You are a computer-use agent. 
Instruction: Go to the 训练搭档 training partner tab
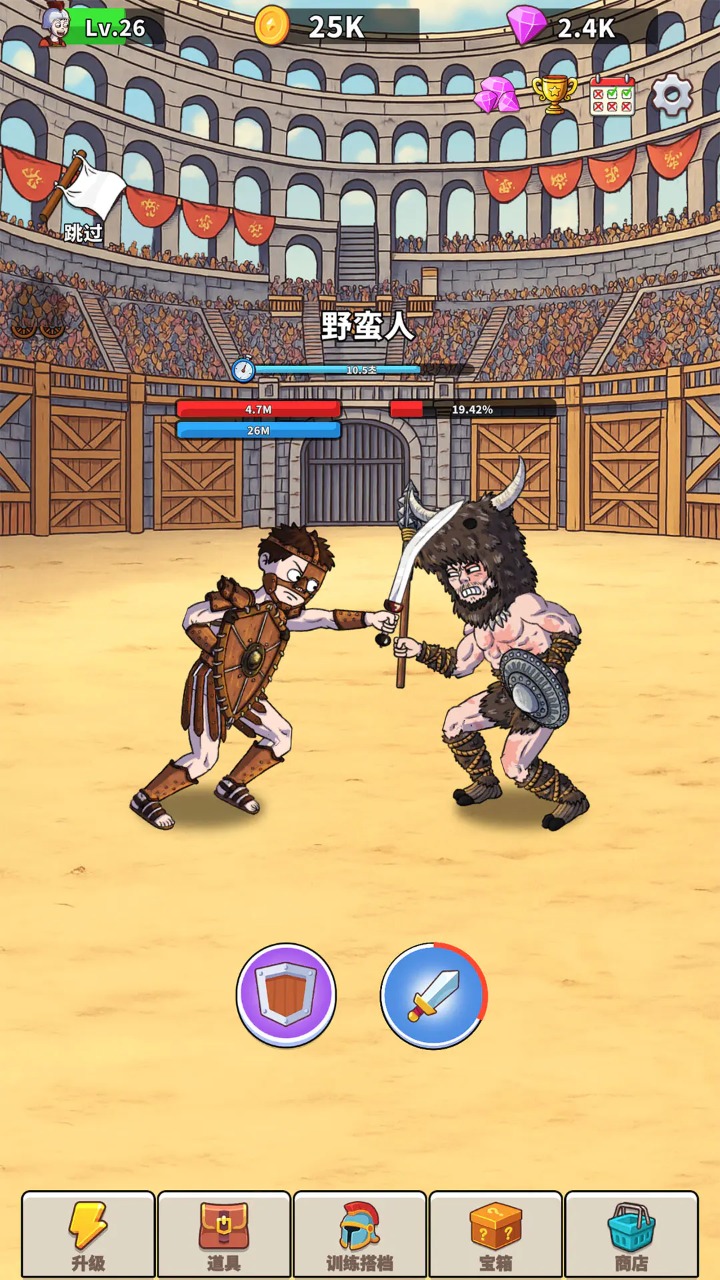click(x=360, y=1234)
